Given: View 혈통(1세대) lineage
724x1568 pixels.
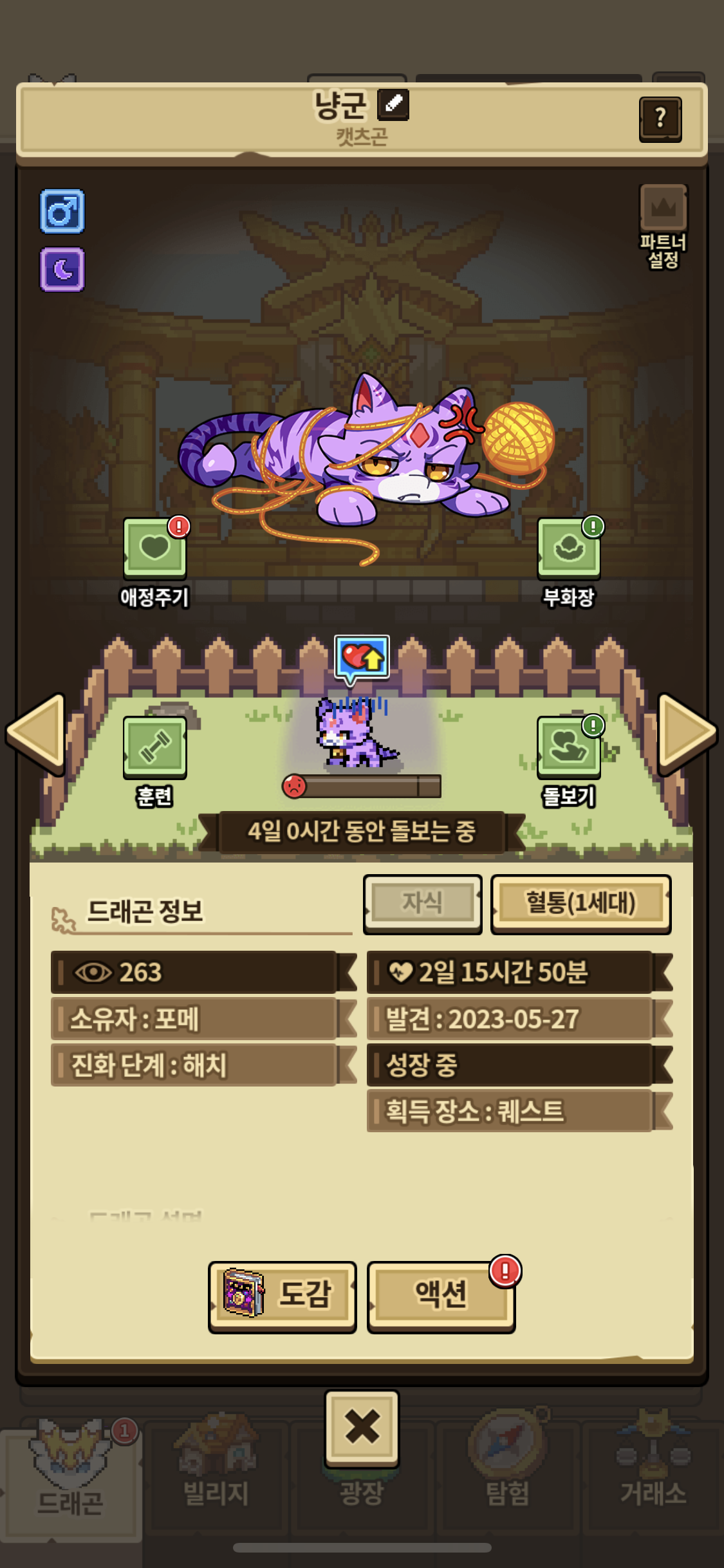Looking at the screenshot, I should [580, 902].
